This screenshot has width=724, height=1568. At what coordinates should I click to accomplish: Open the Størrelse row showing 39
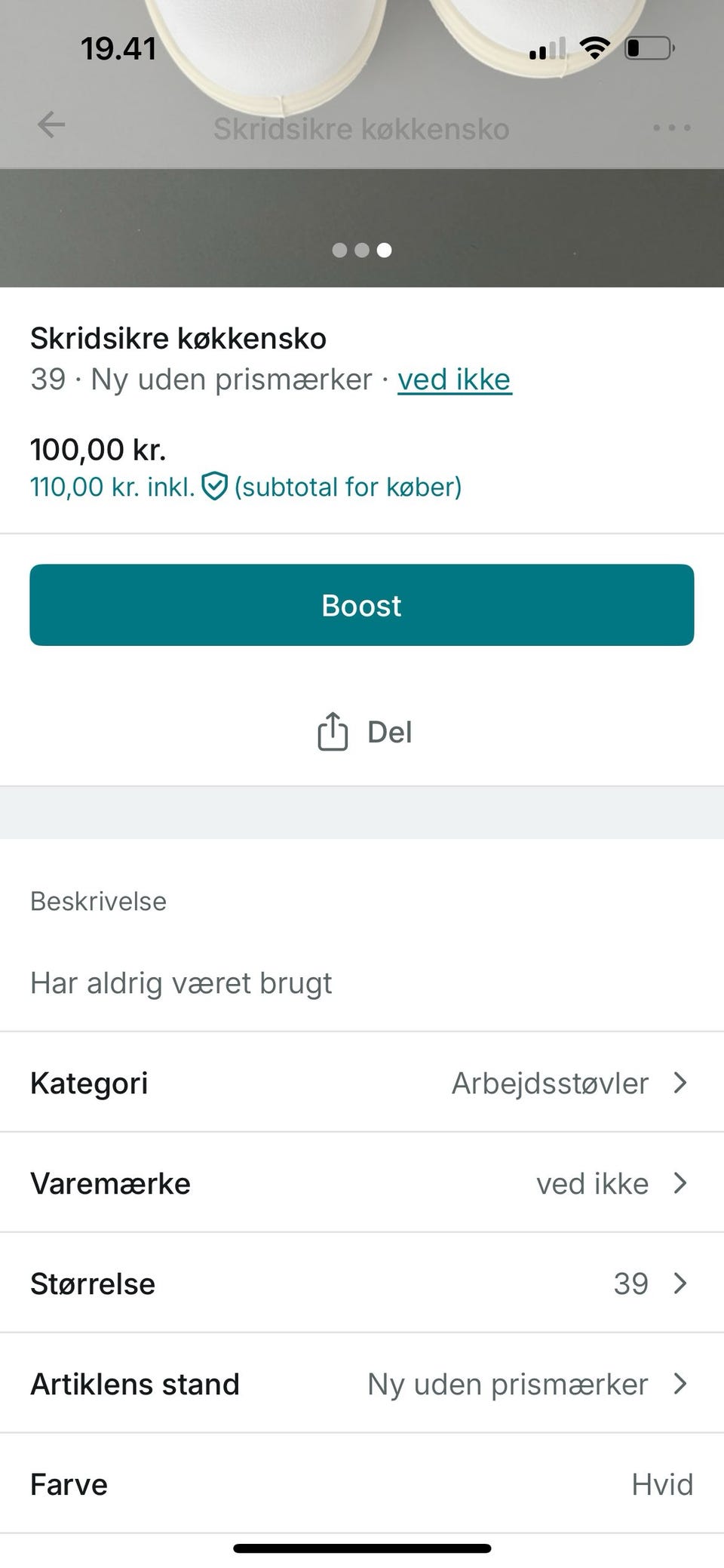click(x=362, y=1284)
